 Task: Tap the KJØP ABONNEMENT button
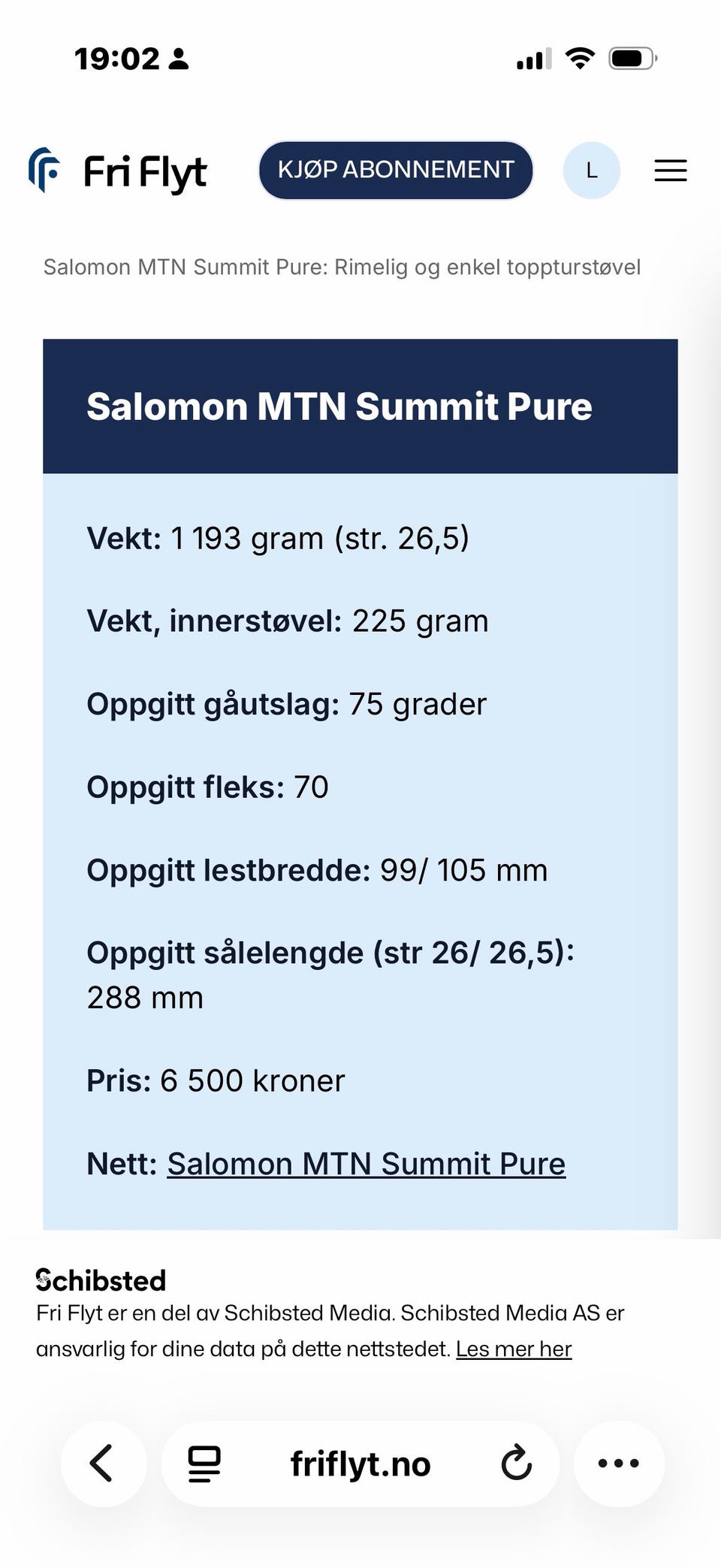tap(395, 170)
